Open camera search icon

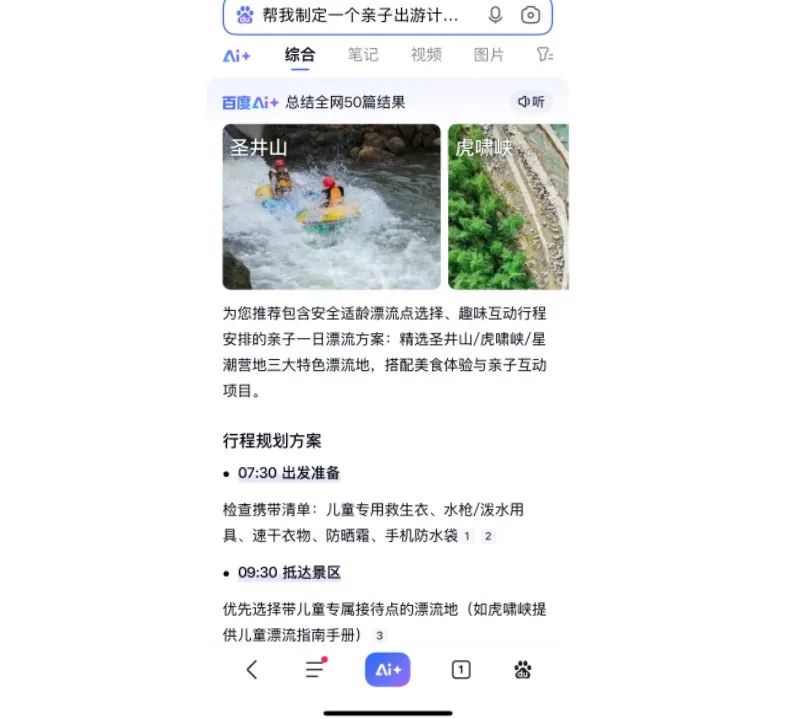coord(530,15)
